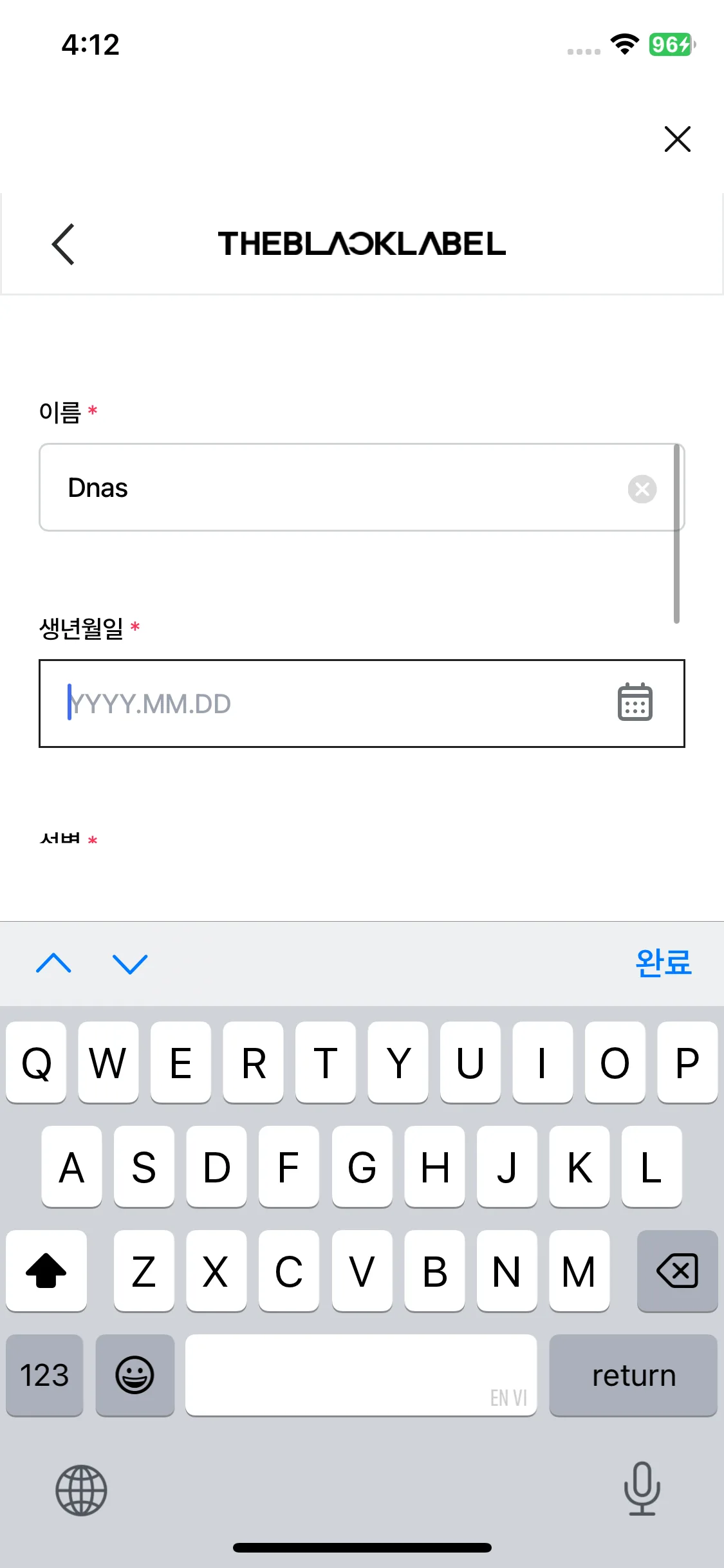Viewport: 724px width, 1568px height.
Task: Collapse form with the X close icon
Action: (677, 139)
